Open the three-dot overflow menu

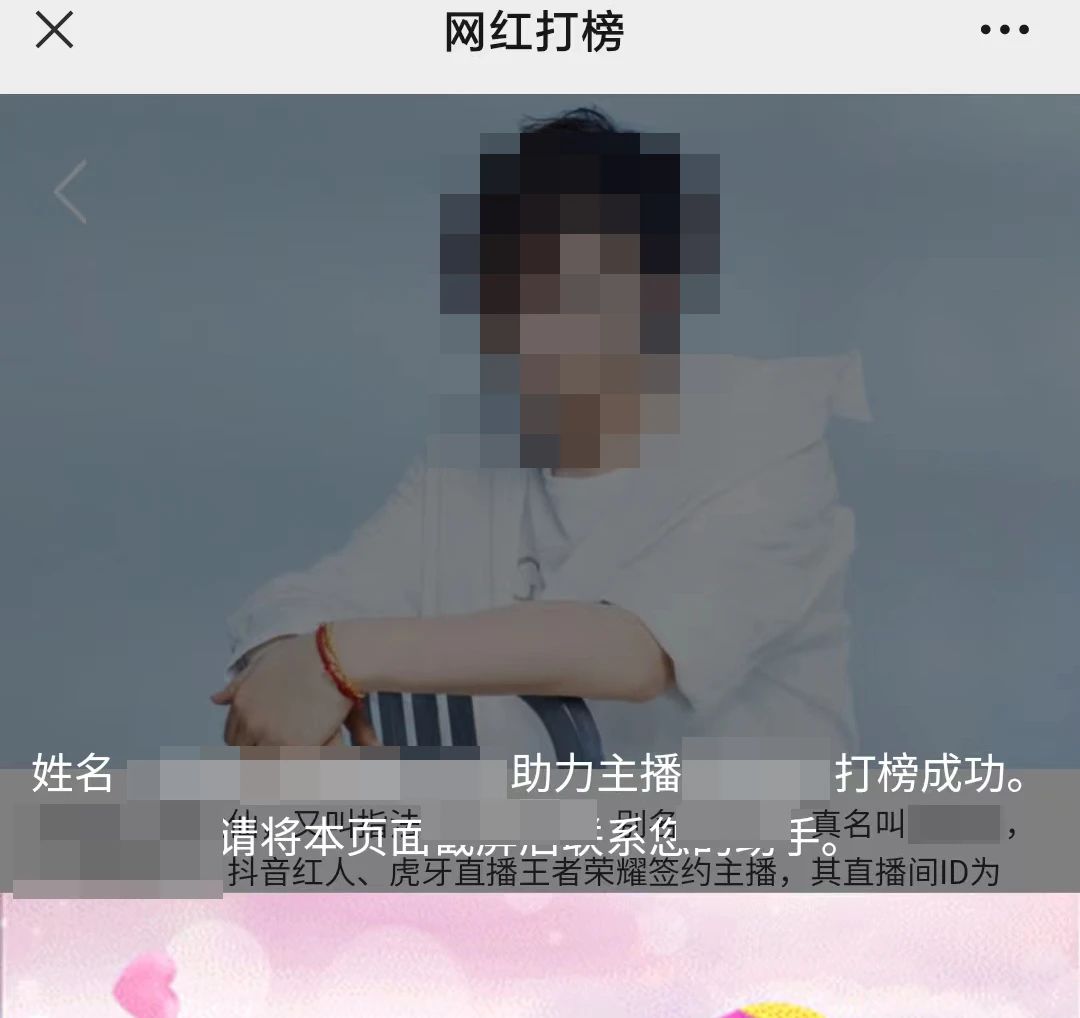pyautogui.click(x=1004, y=31)
